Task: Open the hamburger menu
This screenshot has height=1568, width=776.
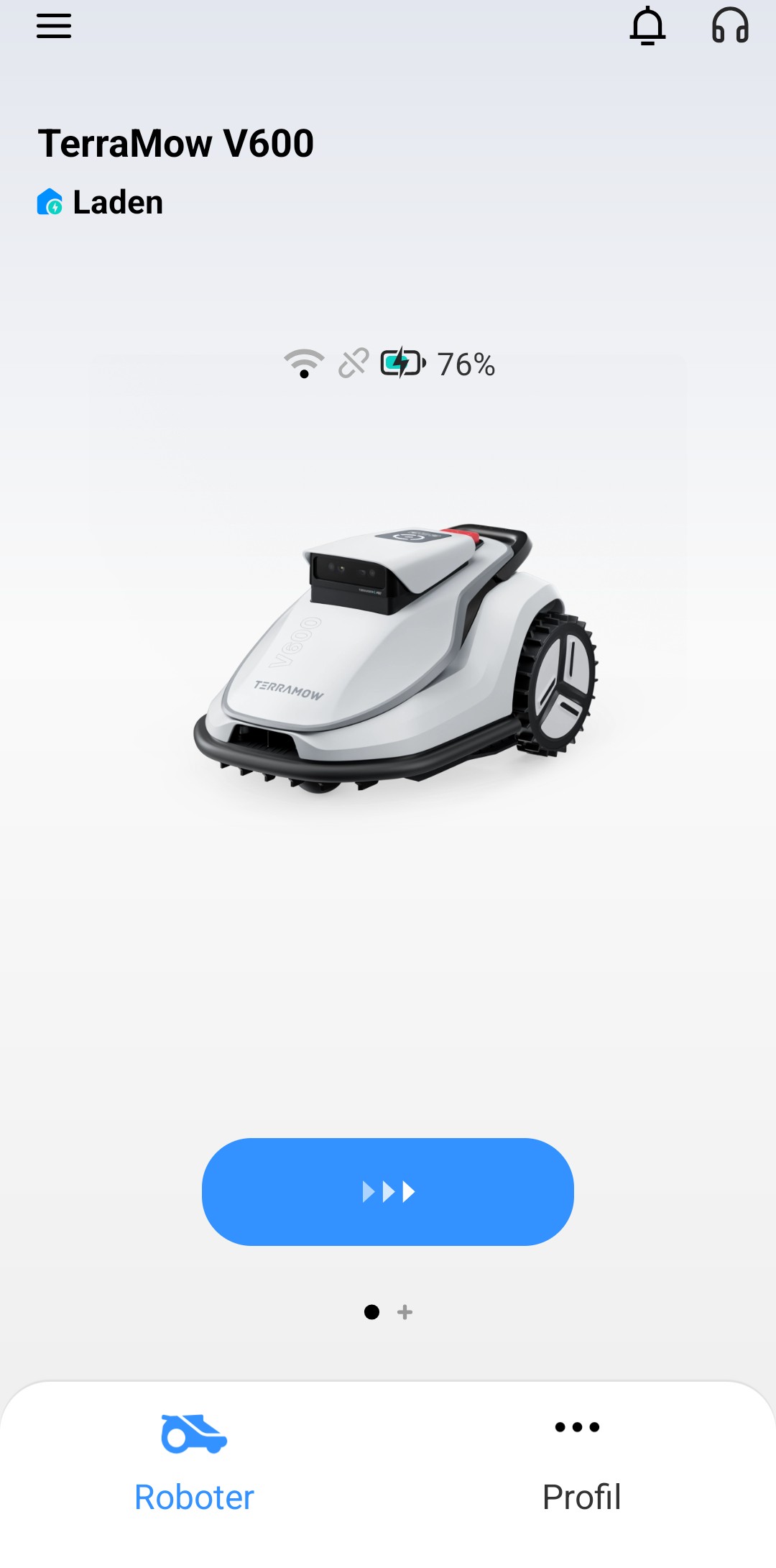Action: click(54, 26)
